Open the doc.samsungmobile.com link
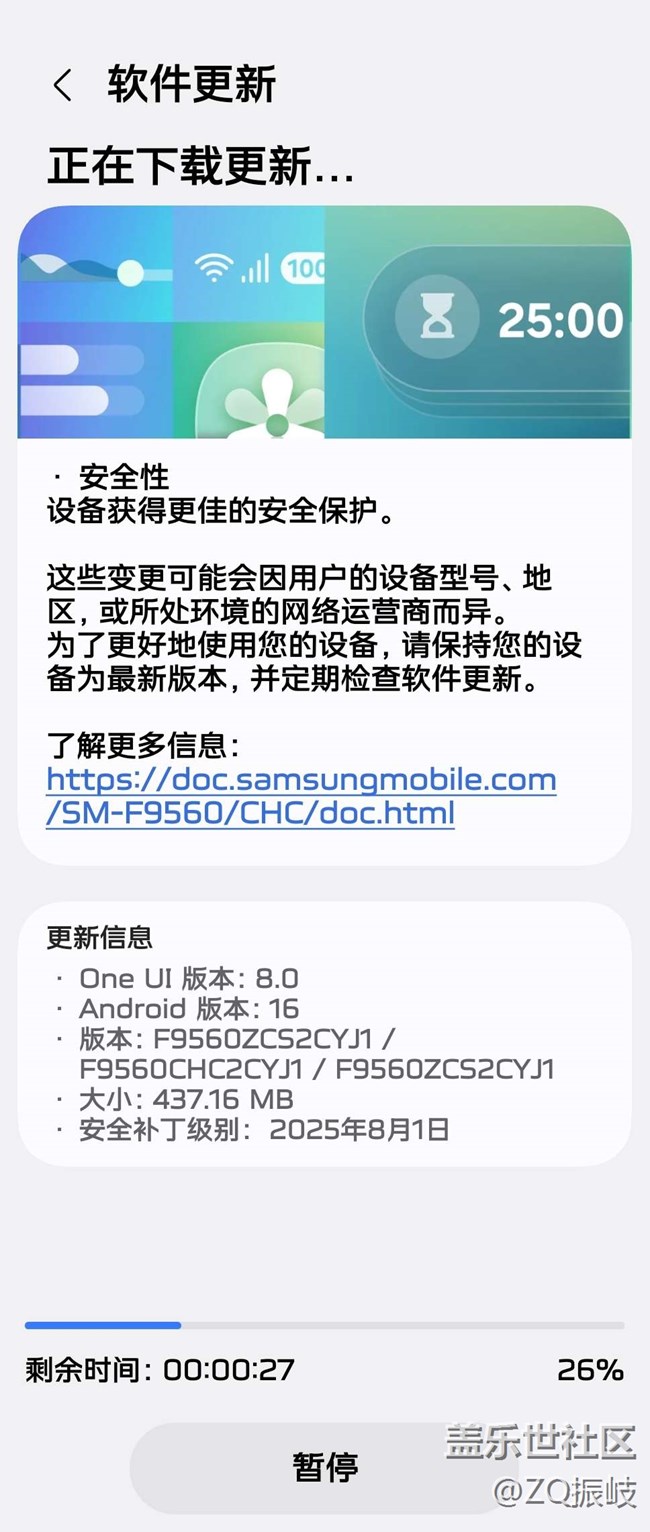650x1532 pixels. pos(300,796)
